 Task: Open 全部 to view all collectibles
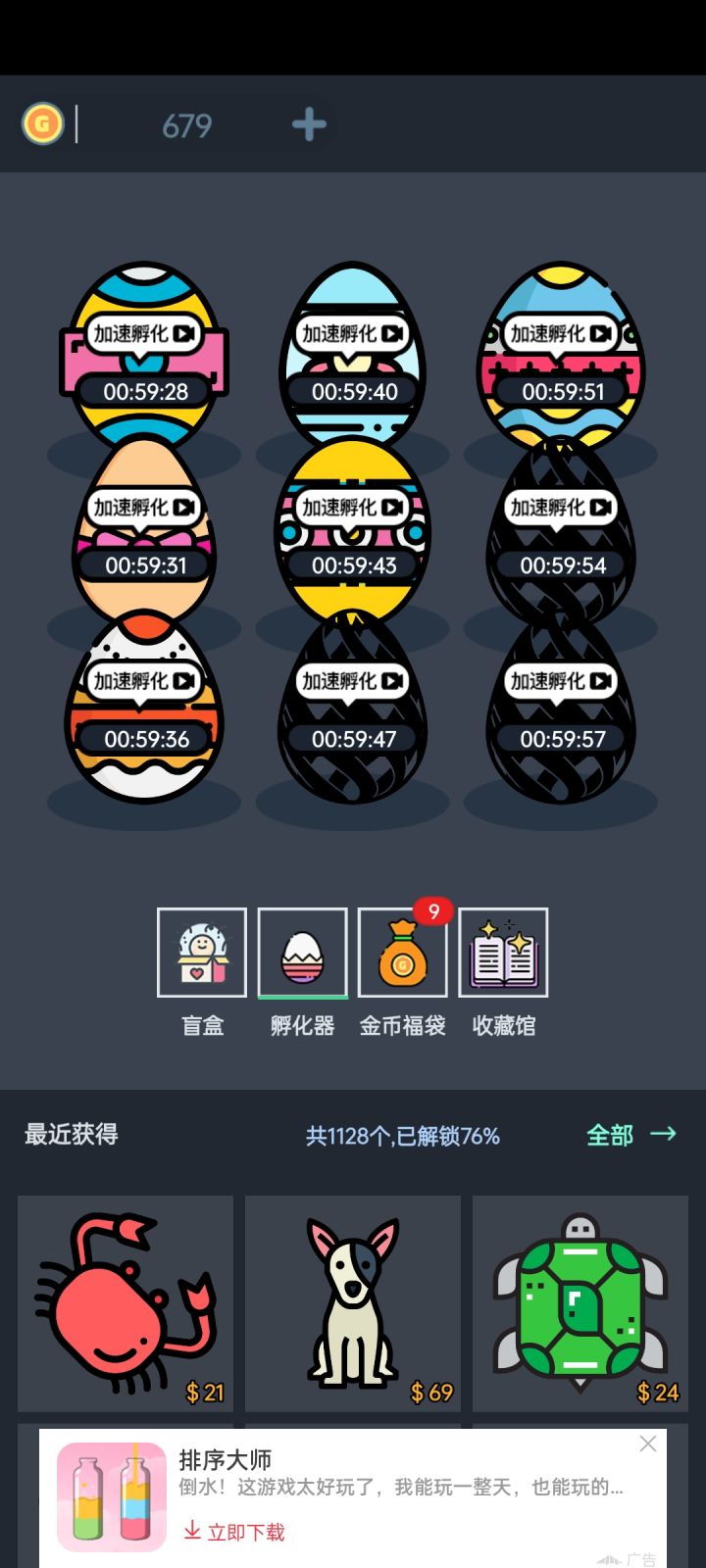tap(609, 1134)
